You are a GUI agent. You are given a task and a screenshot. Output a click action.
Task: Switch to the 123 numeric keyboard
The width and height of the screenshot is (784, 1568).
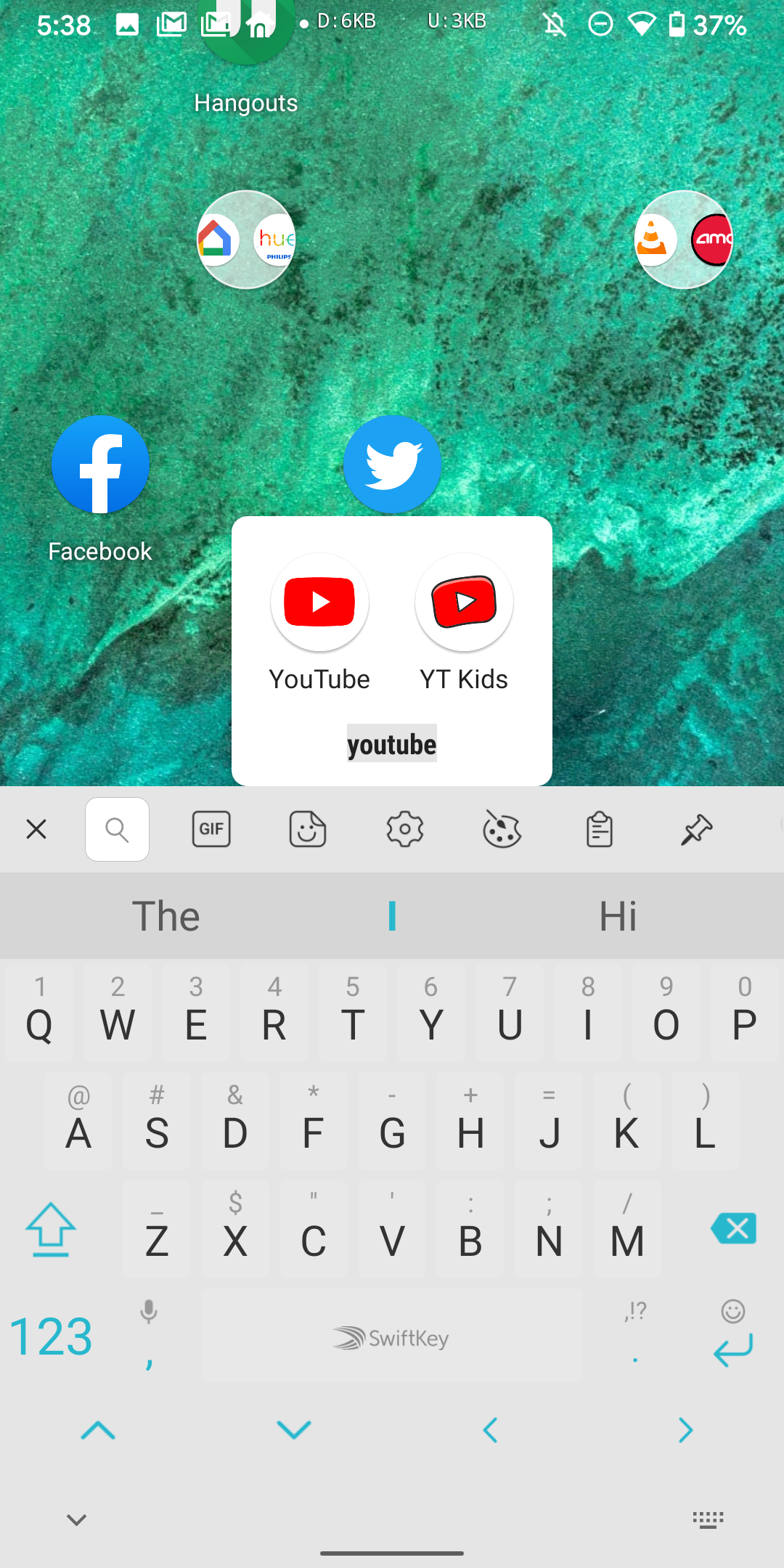(x=51, y=1336)
